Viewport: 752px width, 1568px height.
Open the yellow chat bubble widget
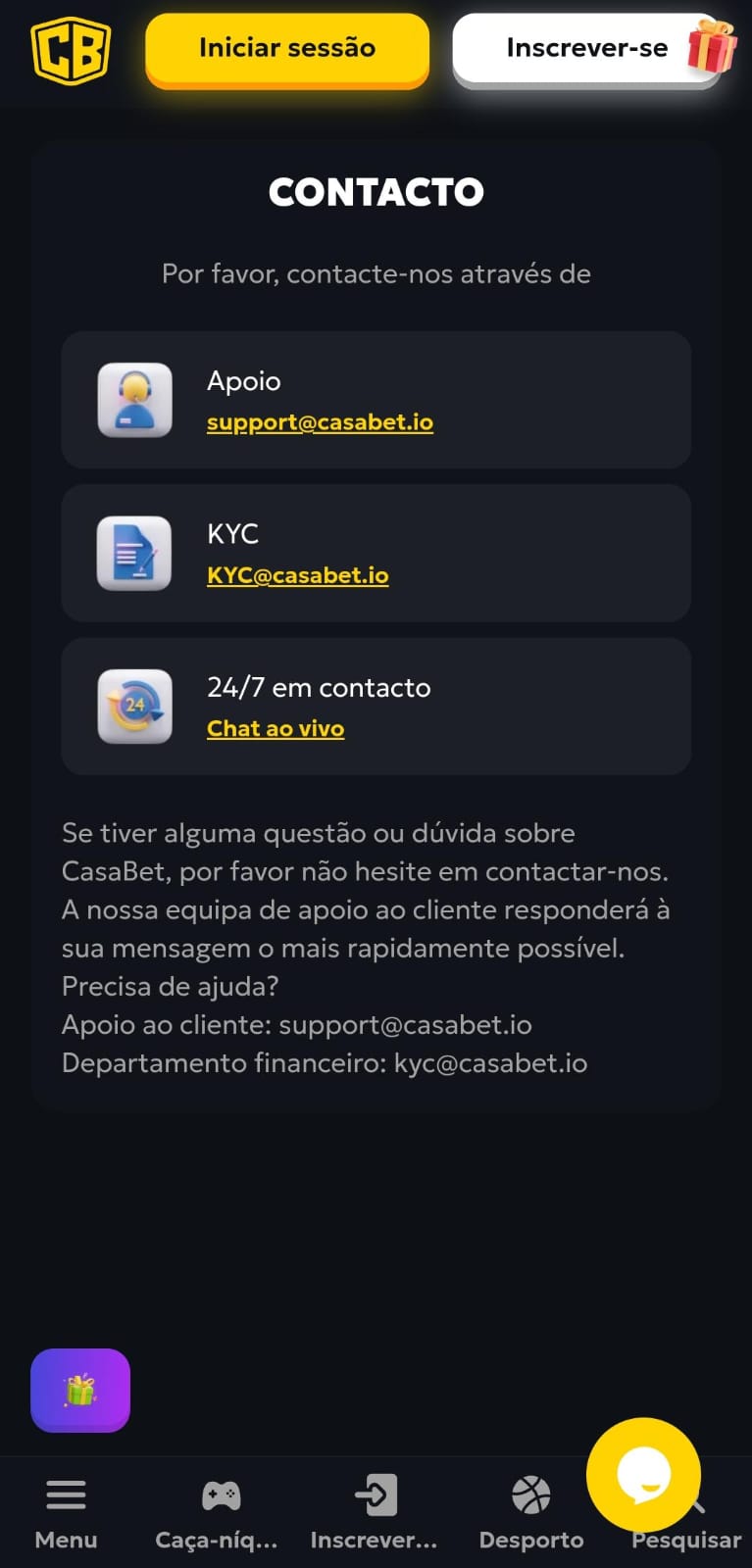point(643,1474)
